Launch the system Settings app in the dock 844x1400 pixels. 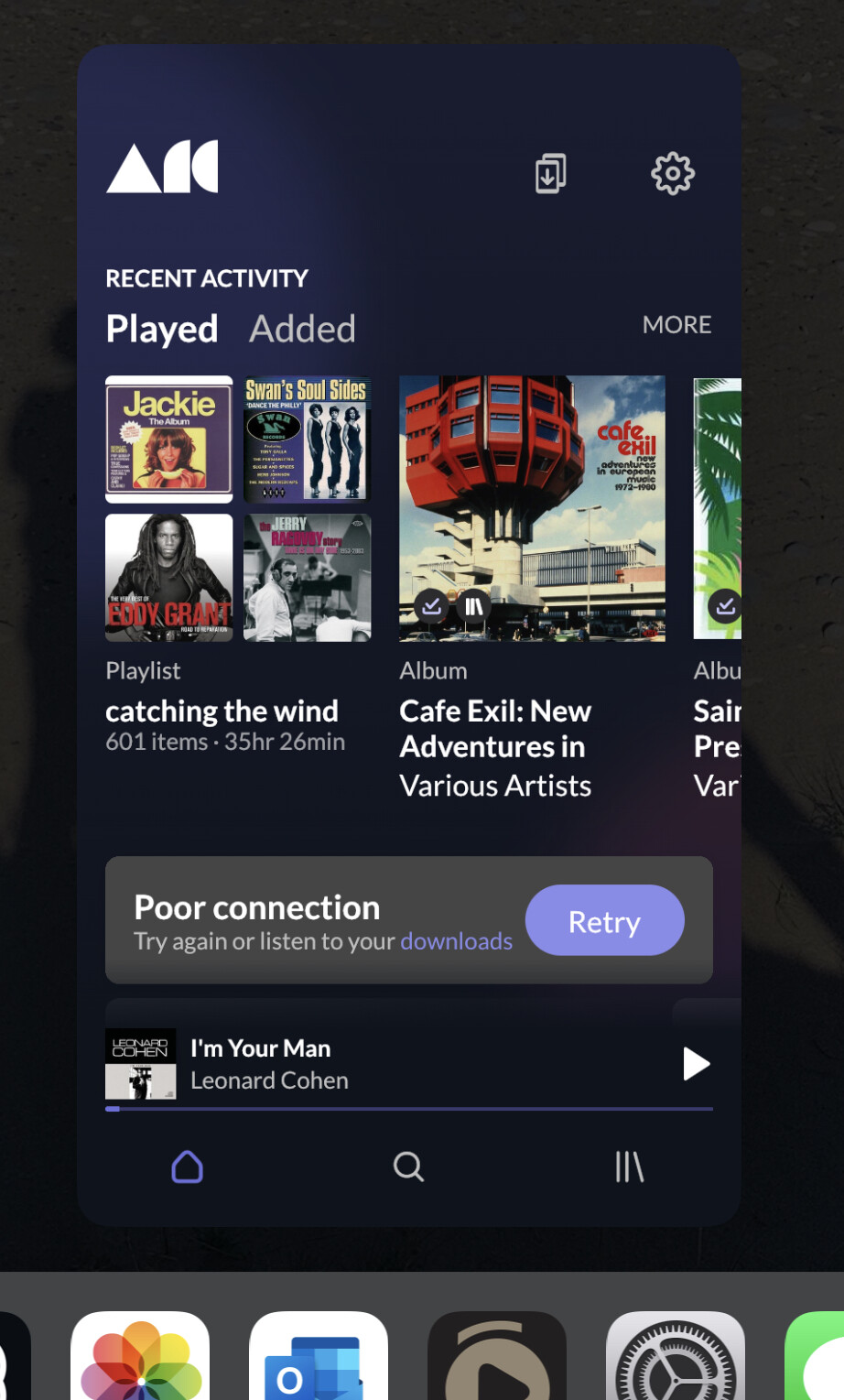(676, 1360)
